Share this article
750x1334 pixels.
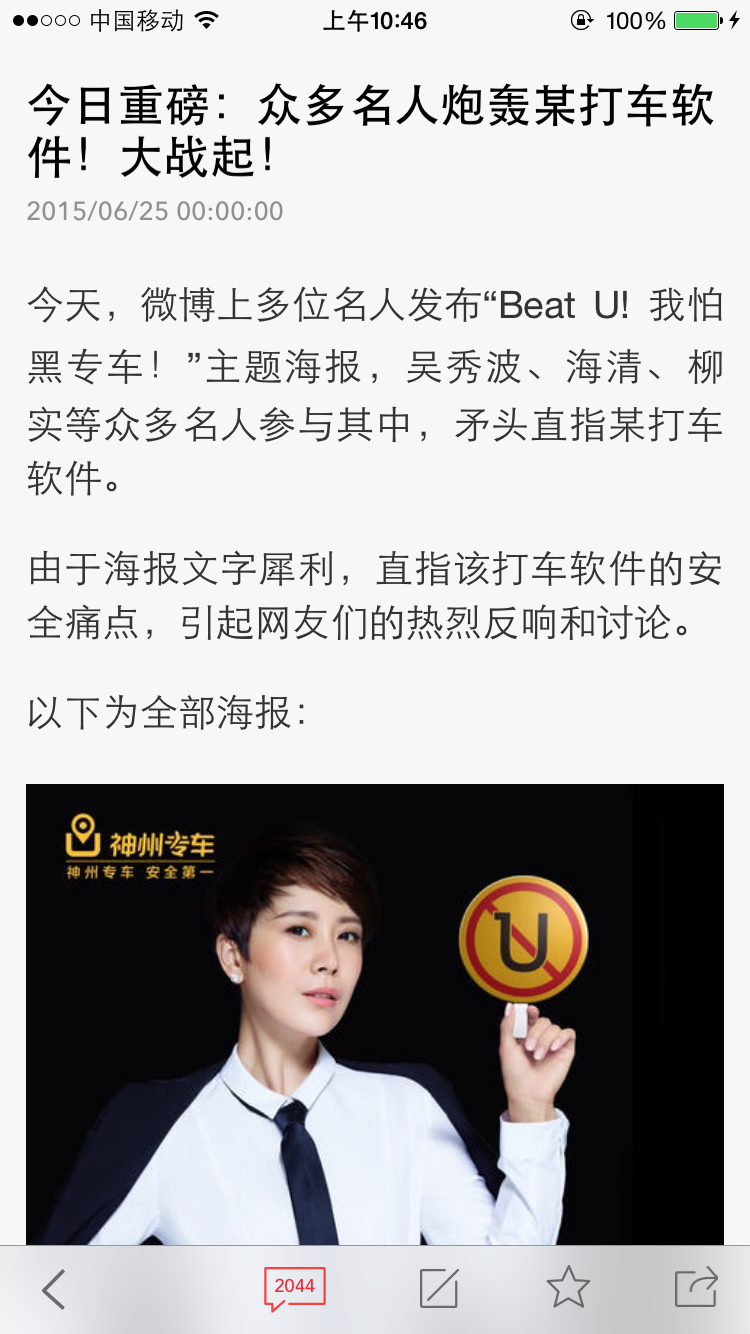696,1287
